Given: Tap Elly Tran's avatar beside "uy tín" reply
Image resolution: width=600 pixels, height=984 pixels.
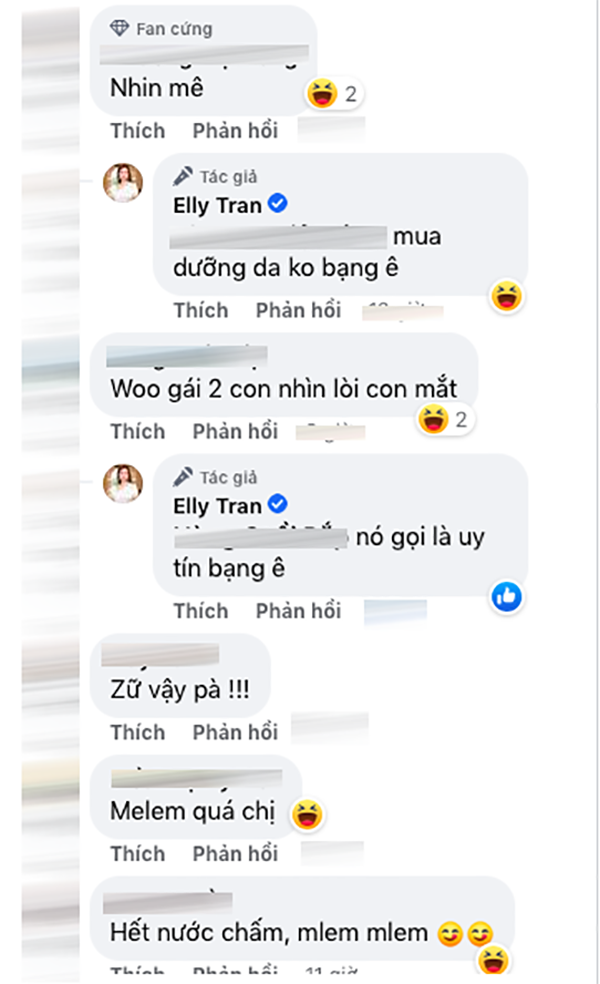Looking at the screenshot, I should tap(124, 484).
